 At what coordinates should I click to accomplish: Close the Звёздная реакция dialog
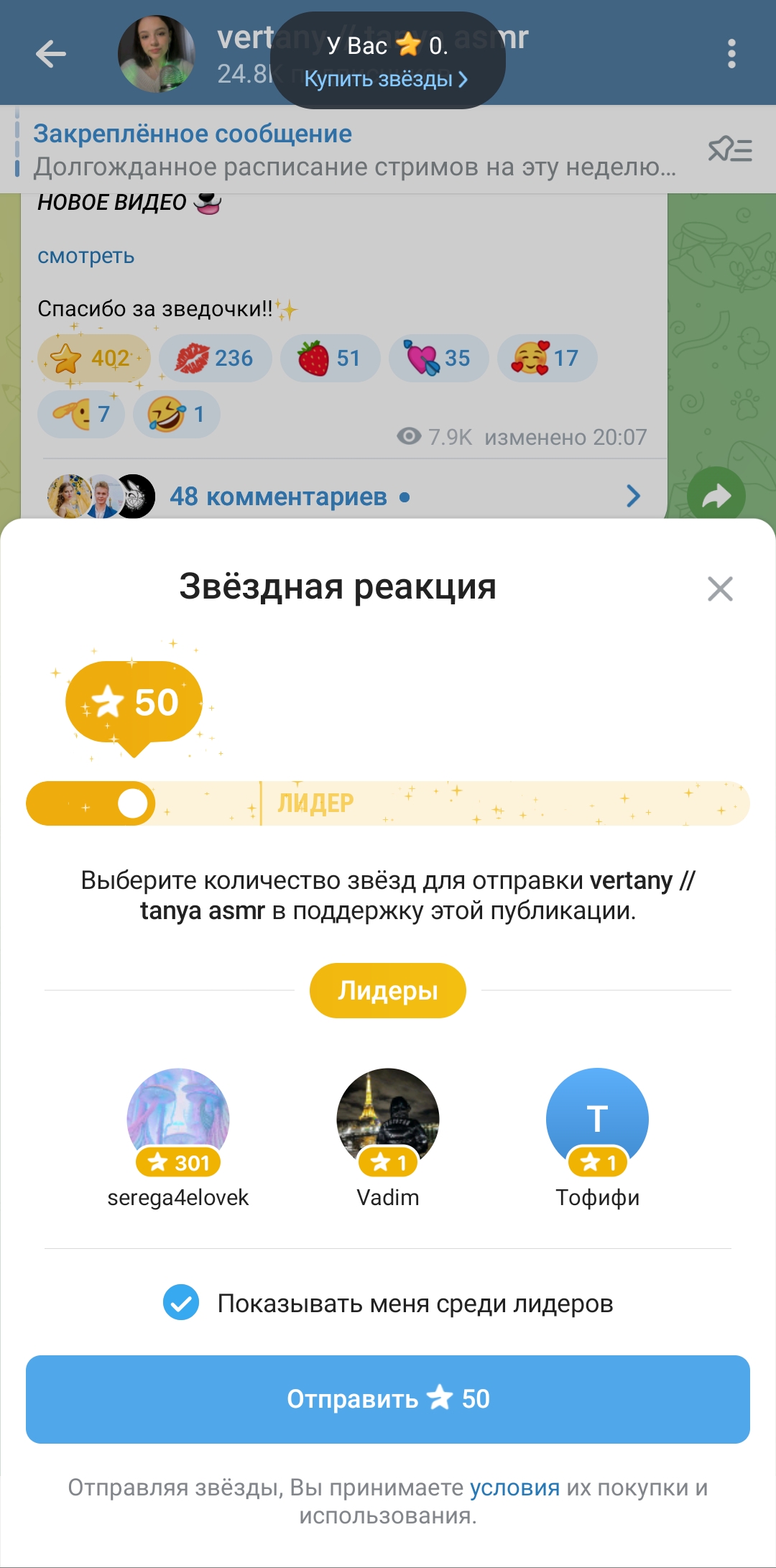click(x=720, y=589)
